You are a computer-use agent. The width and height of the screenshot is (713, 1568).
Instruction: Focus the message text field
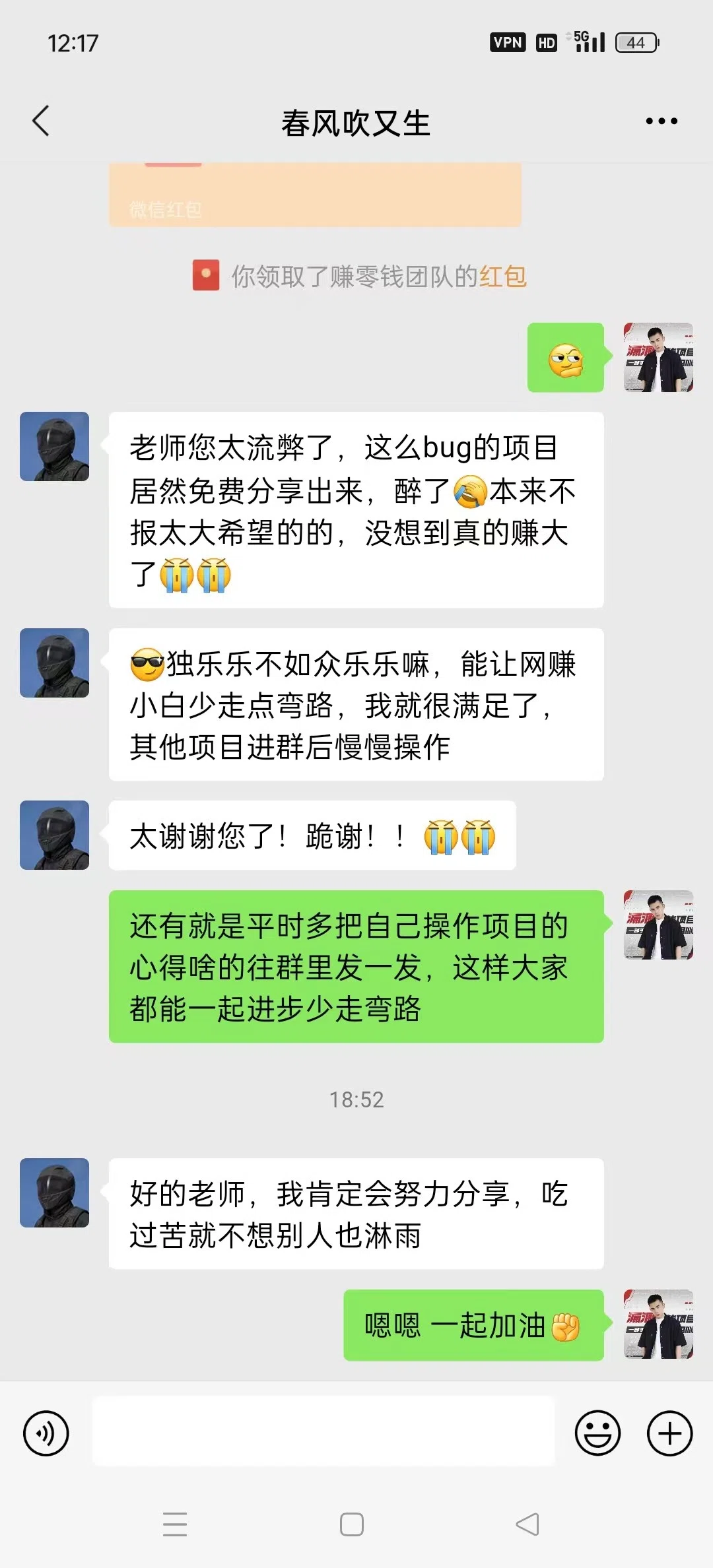point(322,1432)
